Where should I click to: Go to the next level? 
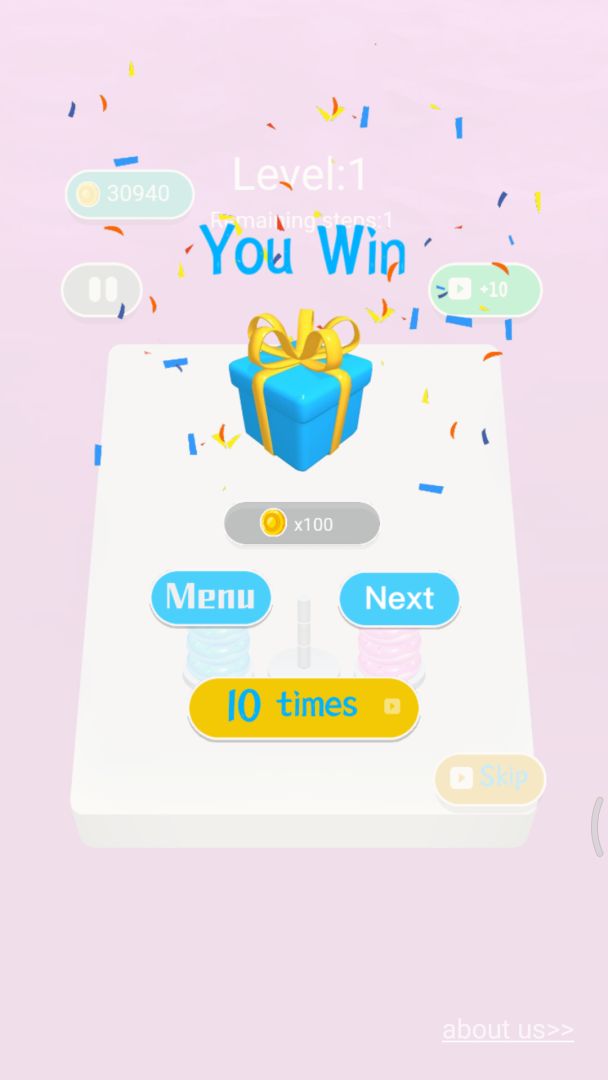pyautogui.click(x=399, y=598)
